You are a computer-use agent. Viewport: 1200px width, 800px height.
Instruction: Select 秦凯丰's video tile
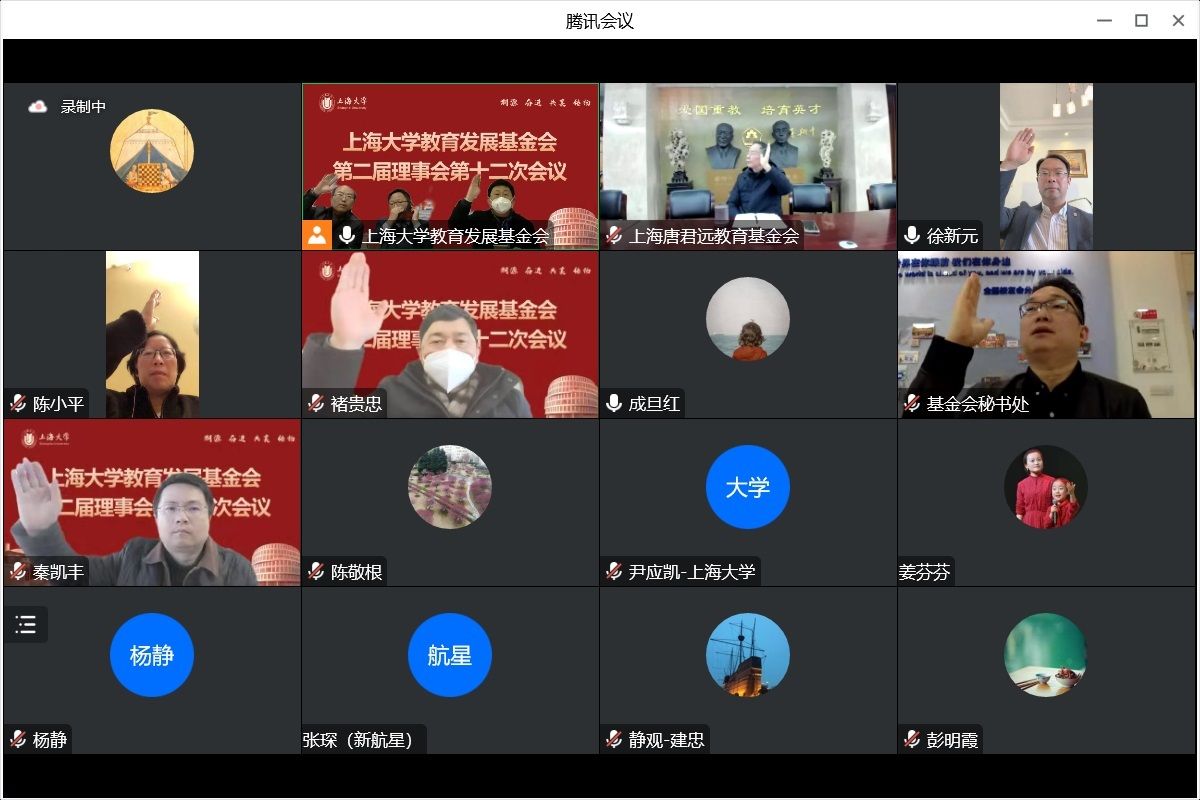pos(152,502)
